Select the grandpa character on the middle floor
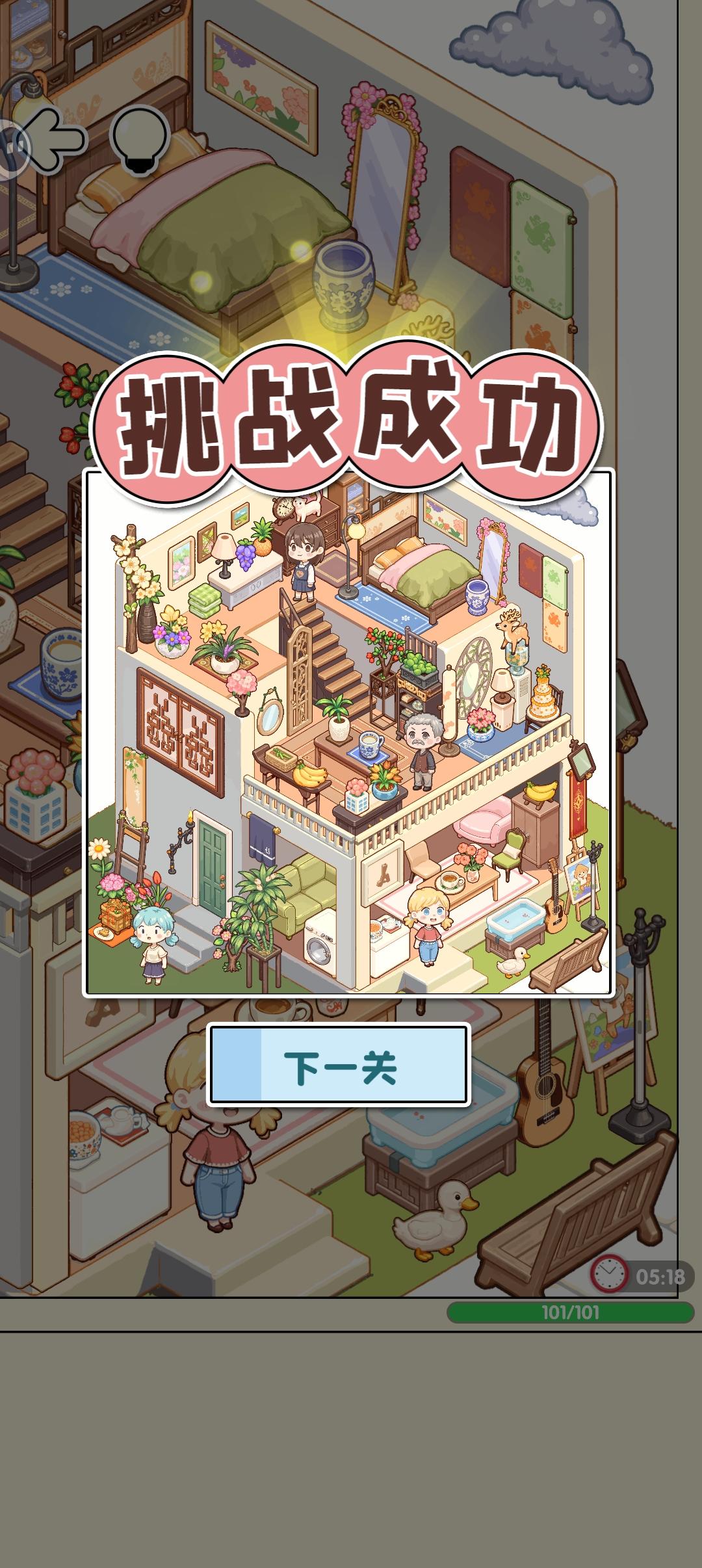 [x=422, y=748]
